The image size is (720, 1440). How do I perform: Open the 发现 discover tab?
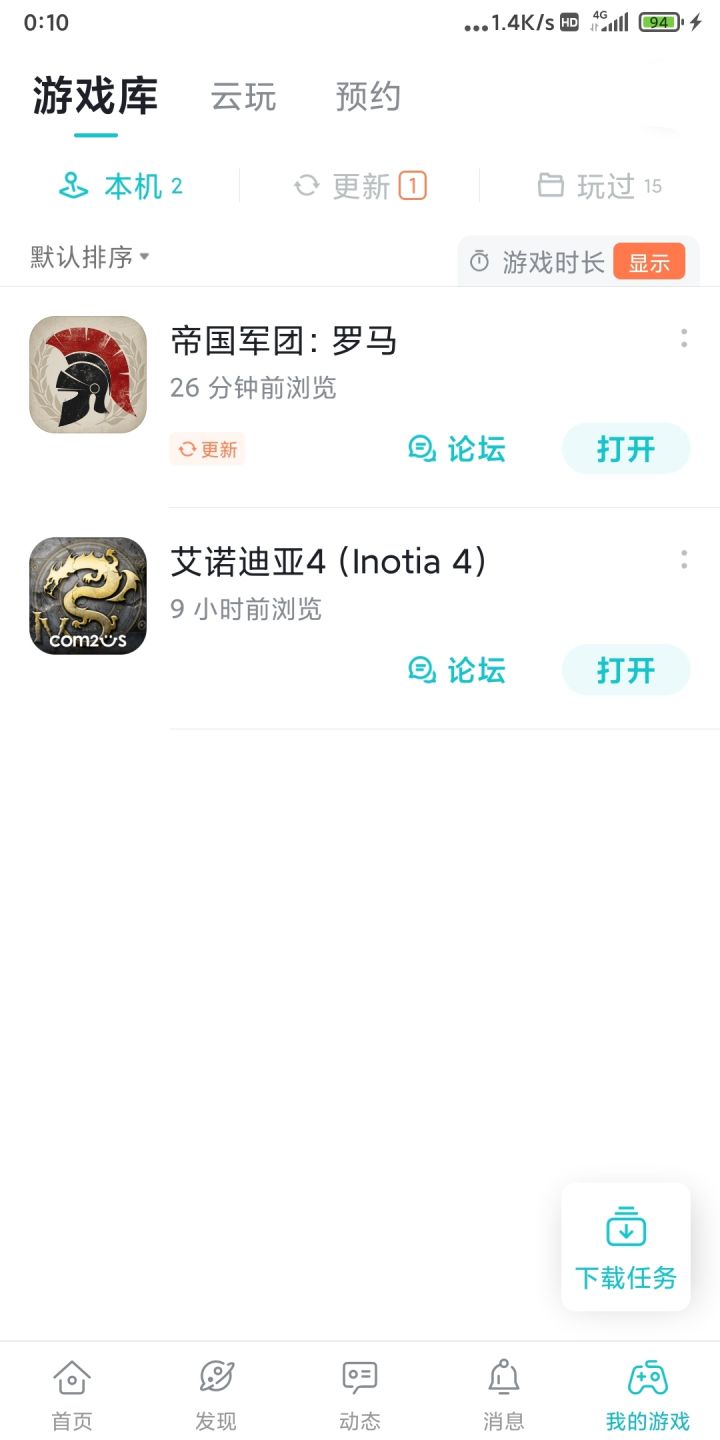[216, 1393]
